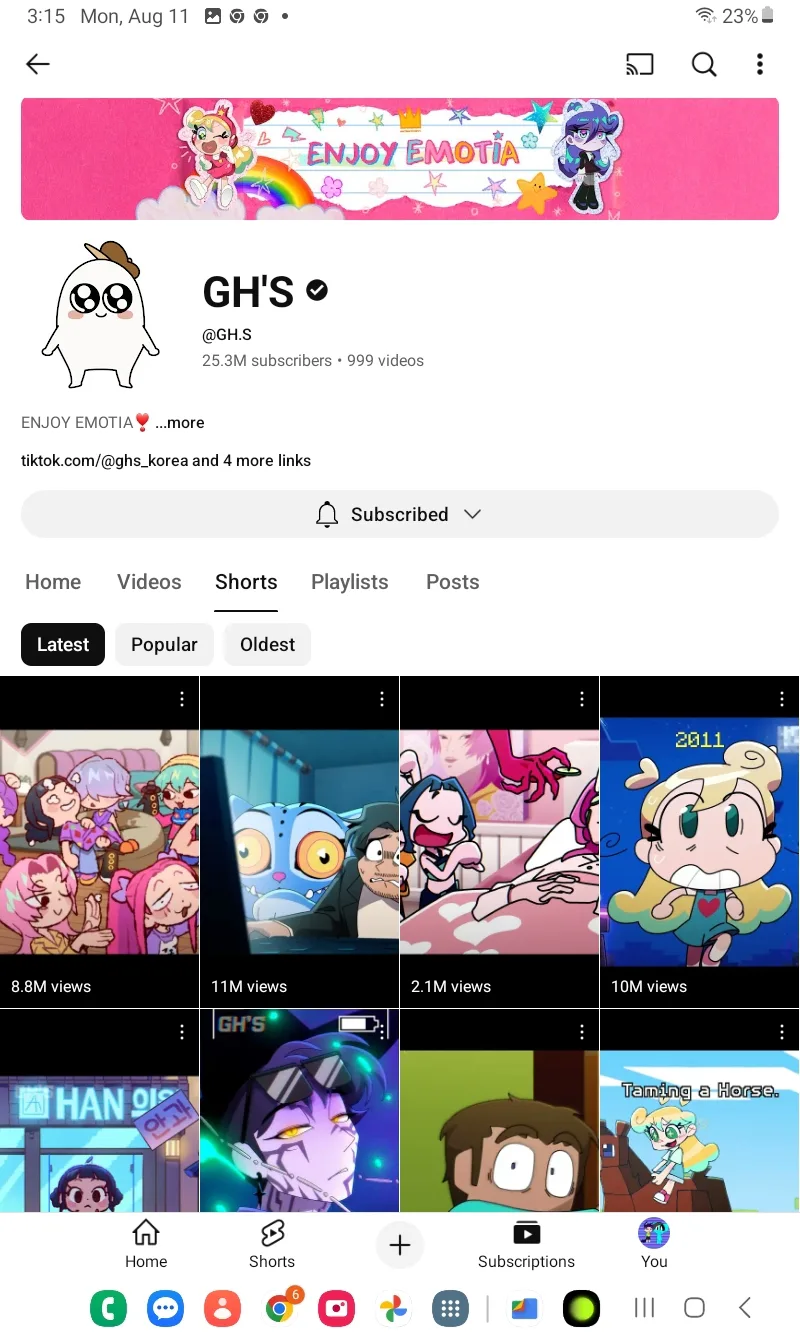The height and width of the screenshot is (1340, 800).
Task: Open the tiktok.com/@ghs_korea links
Action: pos(166,461)
